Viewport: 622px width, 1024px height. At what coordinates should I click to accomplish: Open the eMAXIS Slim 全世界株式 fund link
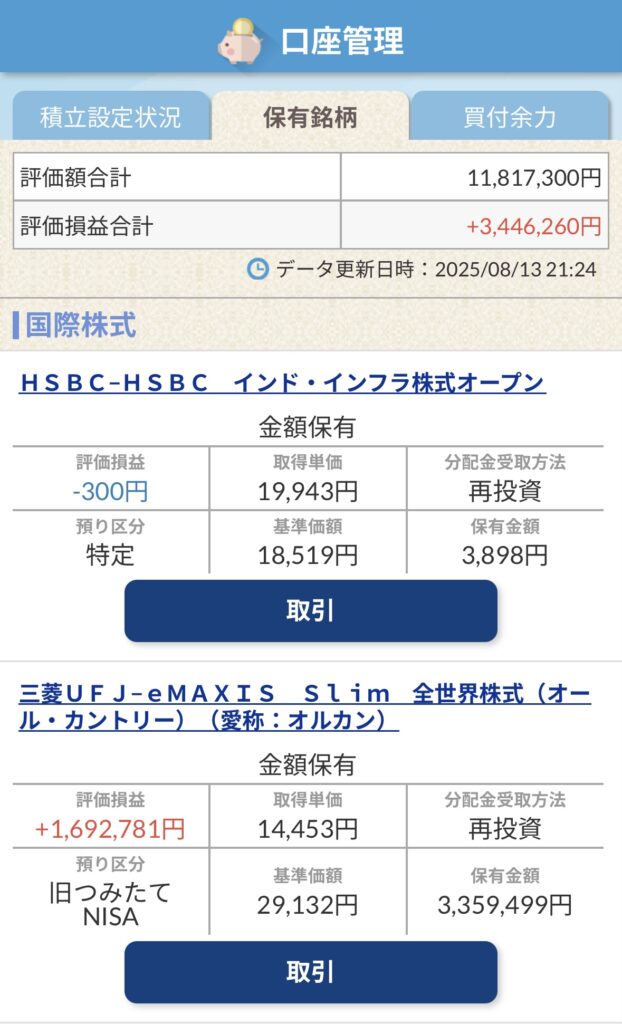[x=300, y=707]
